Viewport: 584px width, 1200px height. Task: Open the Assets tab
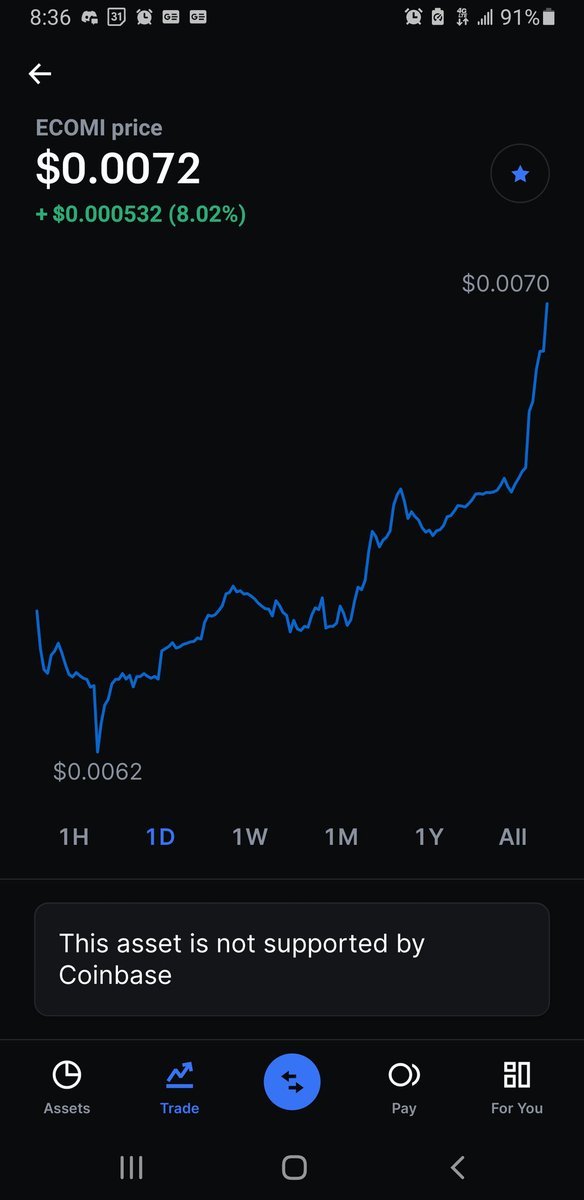click(67, 1088)
